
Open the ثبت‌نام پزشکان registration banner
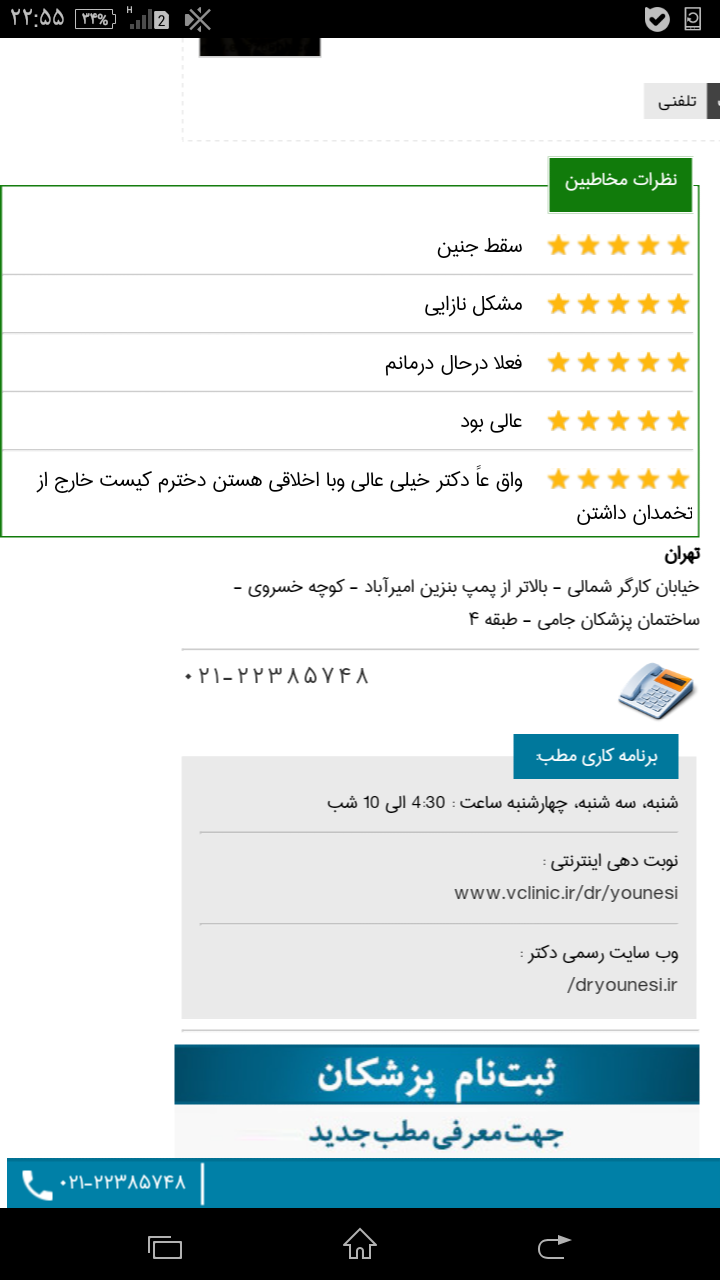pyautogui.click(x=437, y=1098)
